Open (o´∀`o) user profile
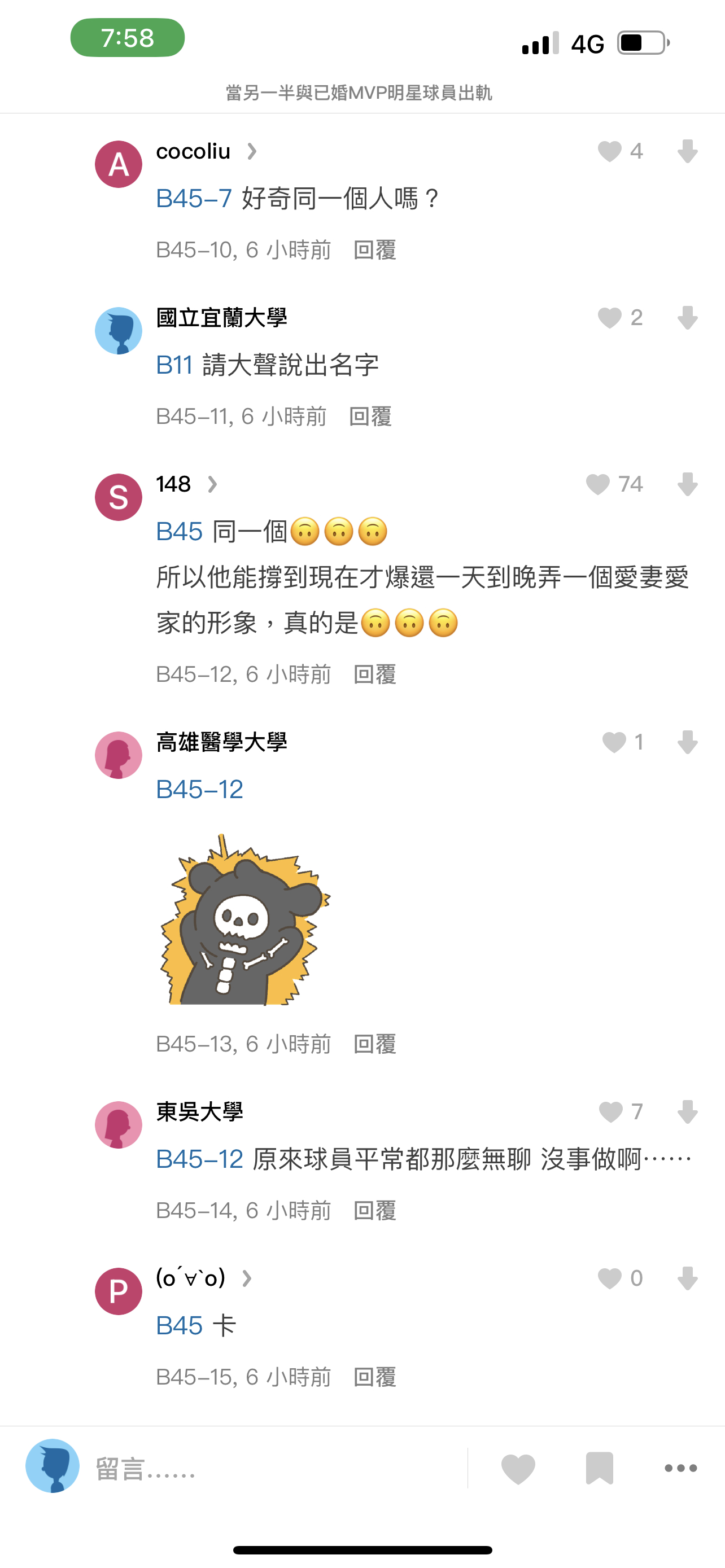 pos(204,1278)
